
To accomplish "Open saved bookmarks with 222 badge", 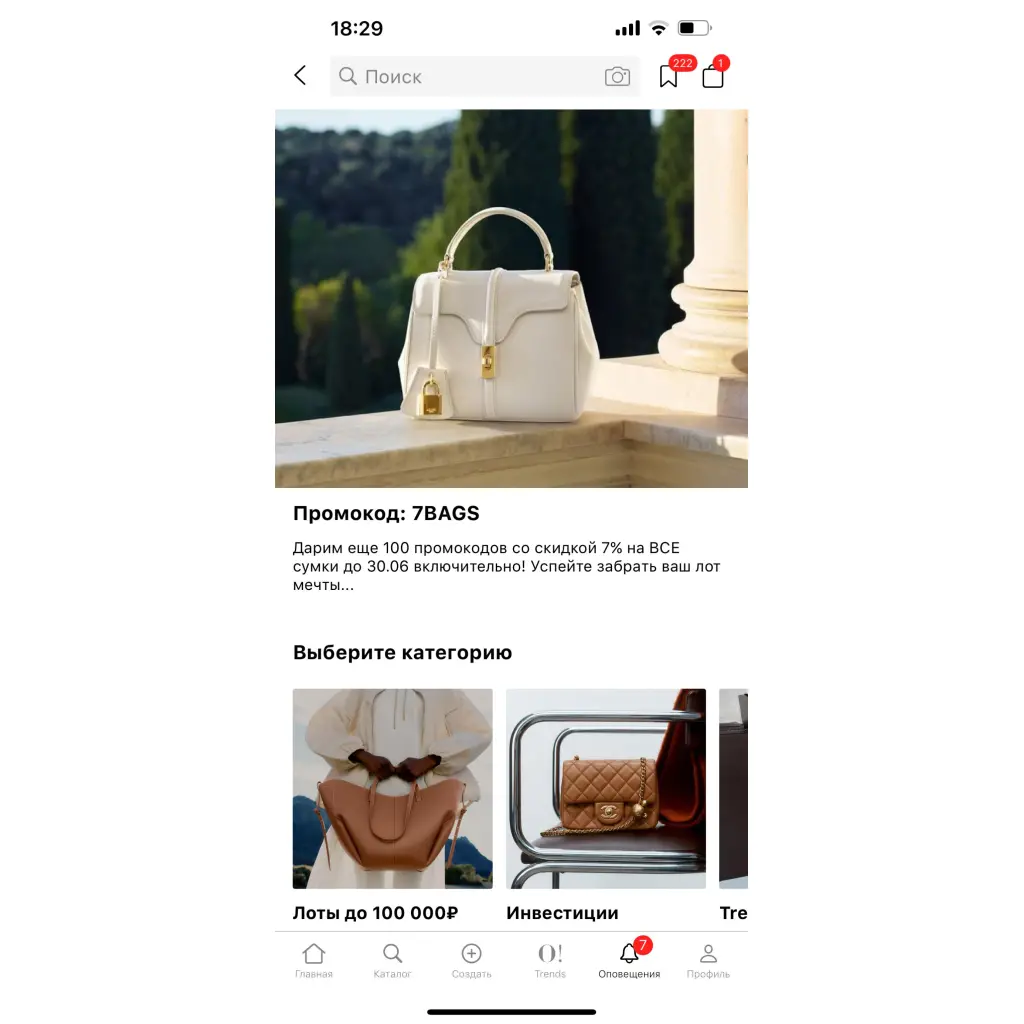I will (x=669, y=76).
